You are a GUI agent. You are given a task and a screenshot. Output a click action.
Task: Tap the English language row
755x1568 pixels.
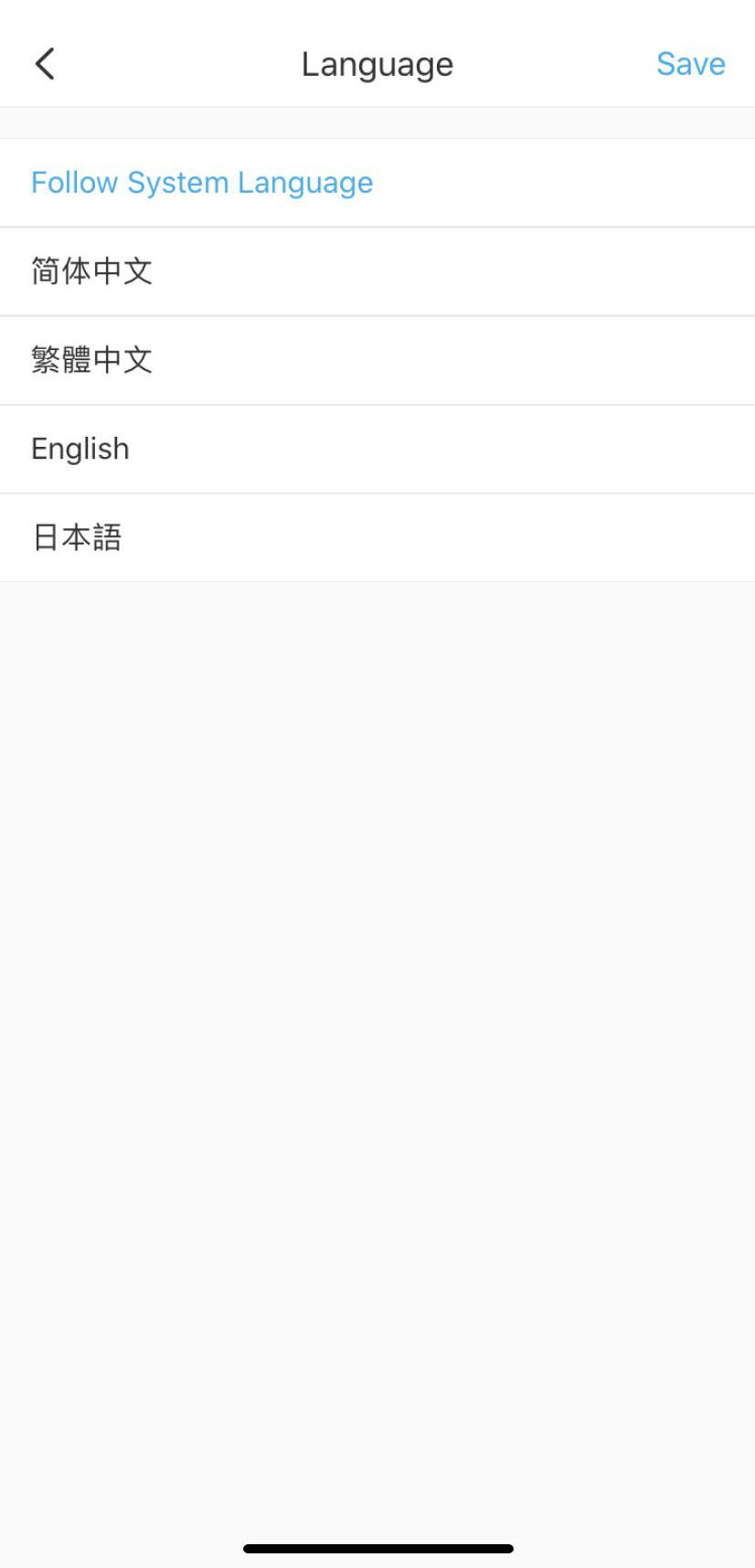pos(80,448)
